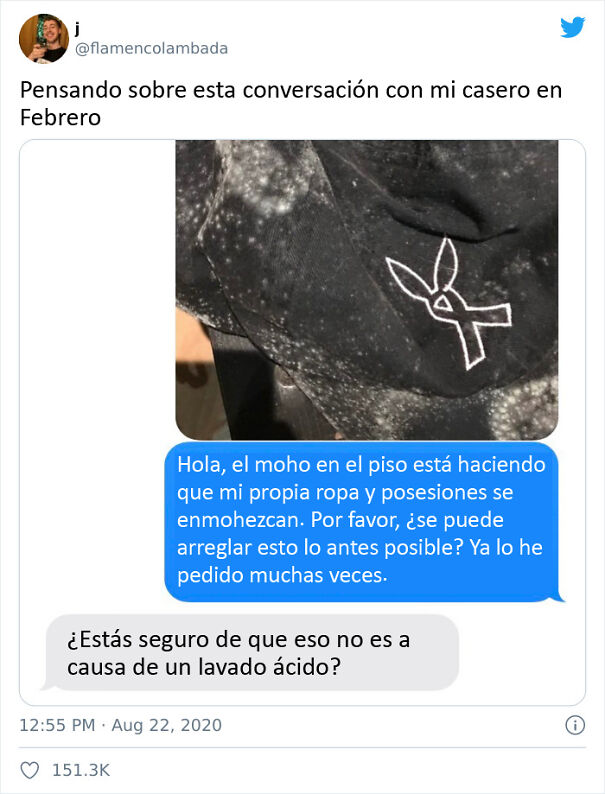Show the tweet info icon
Screen dimensions: 605x794
pyautogui.click(x=575, y=725)
